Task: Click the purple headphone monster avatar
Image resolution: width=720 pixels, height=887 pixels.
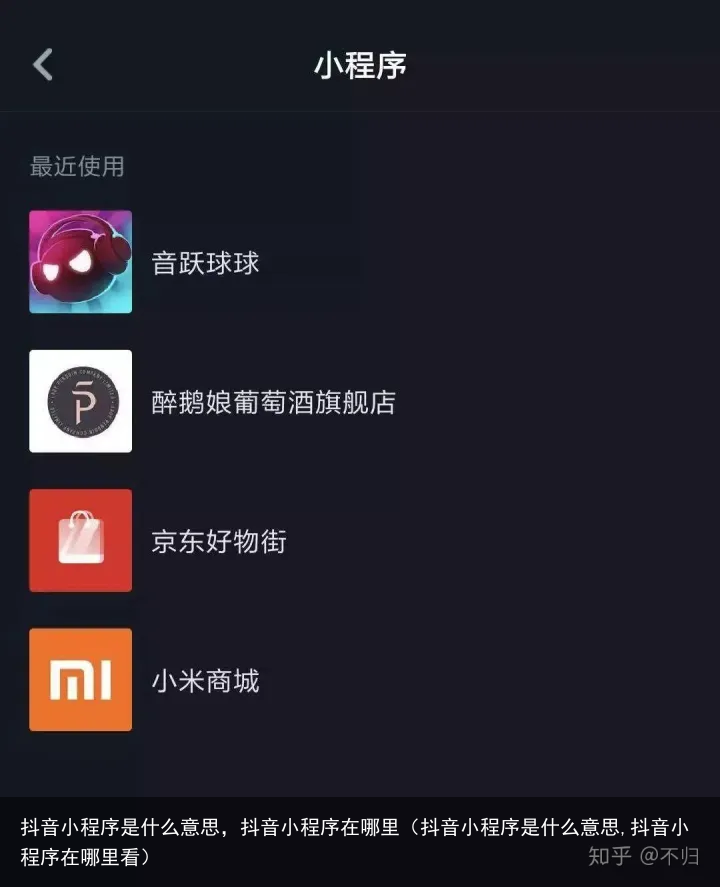Action: tap(80, 262)
